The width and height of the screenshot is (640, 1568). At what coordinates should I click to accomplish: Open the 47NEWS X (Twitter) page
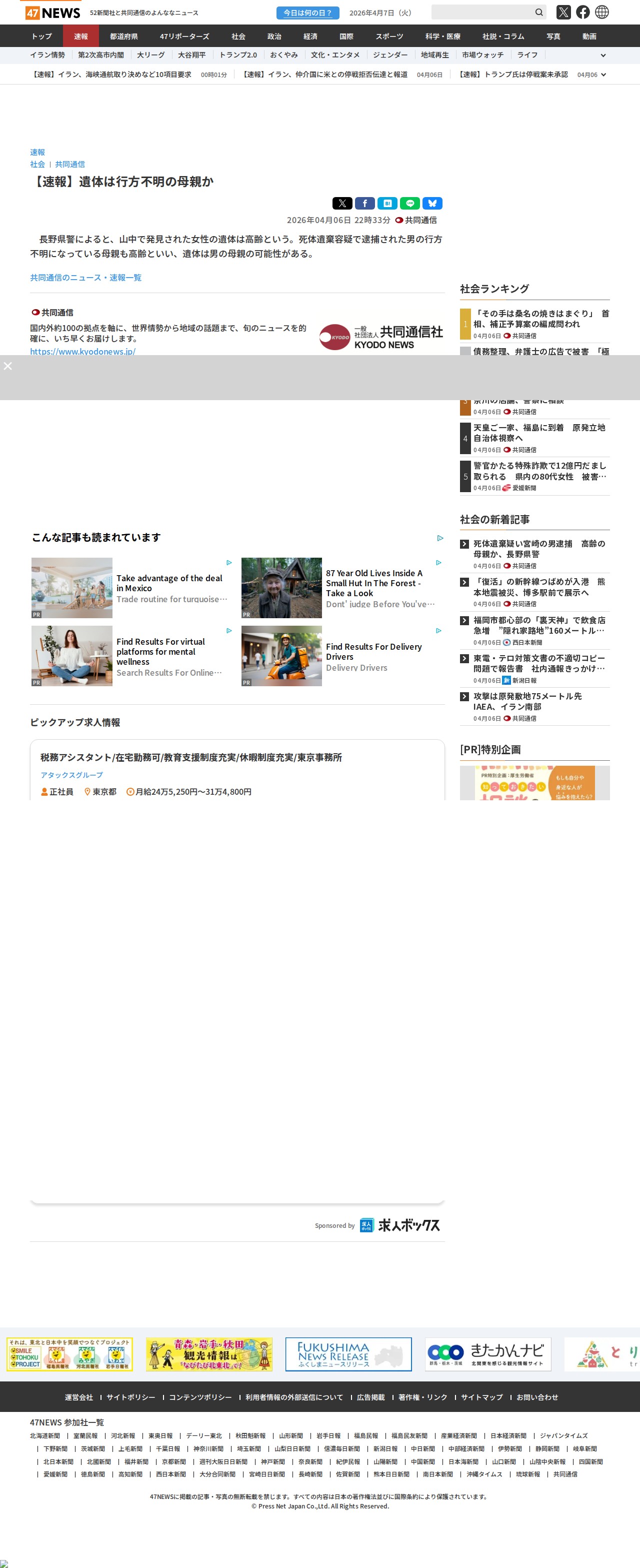[x=563, y=12]
